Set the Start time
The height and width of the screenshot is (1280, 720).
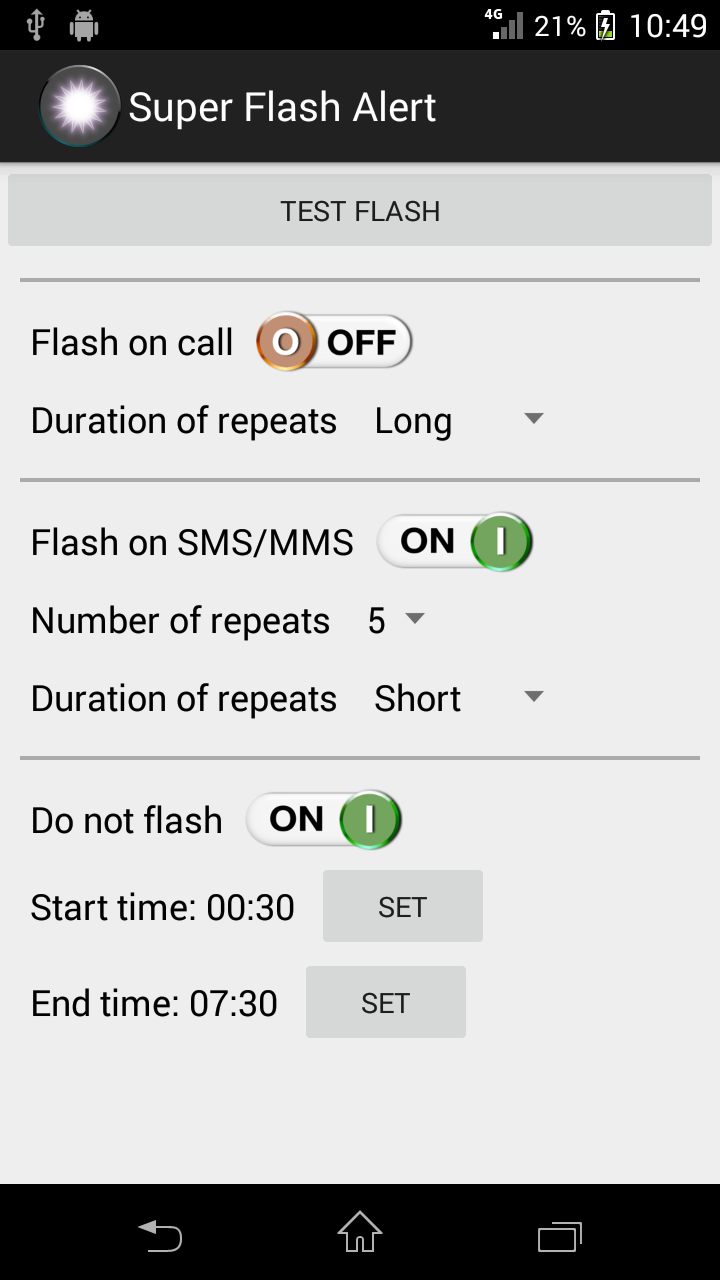coord(402,907)
